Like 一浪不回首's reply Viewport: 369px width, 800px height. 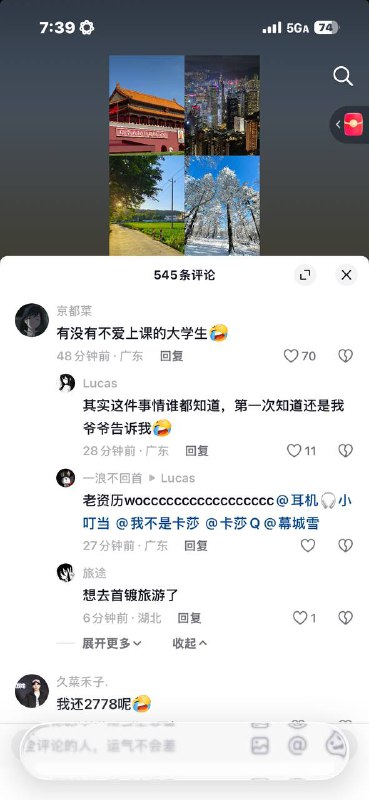[308, 545]
